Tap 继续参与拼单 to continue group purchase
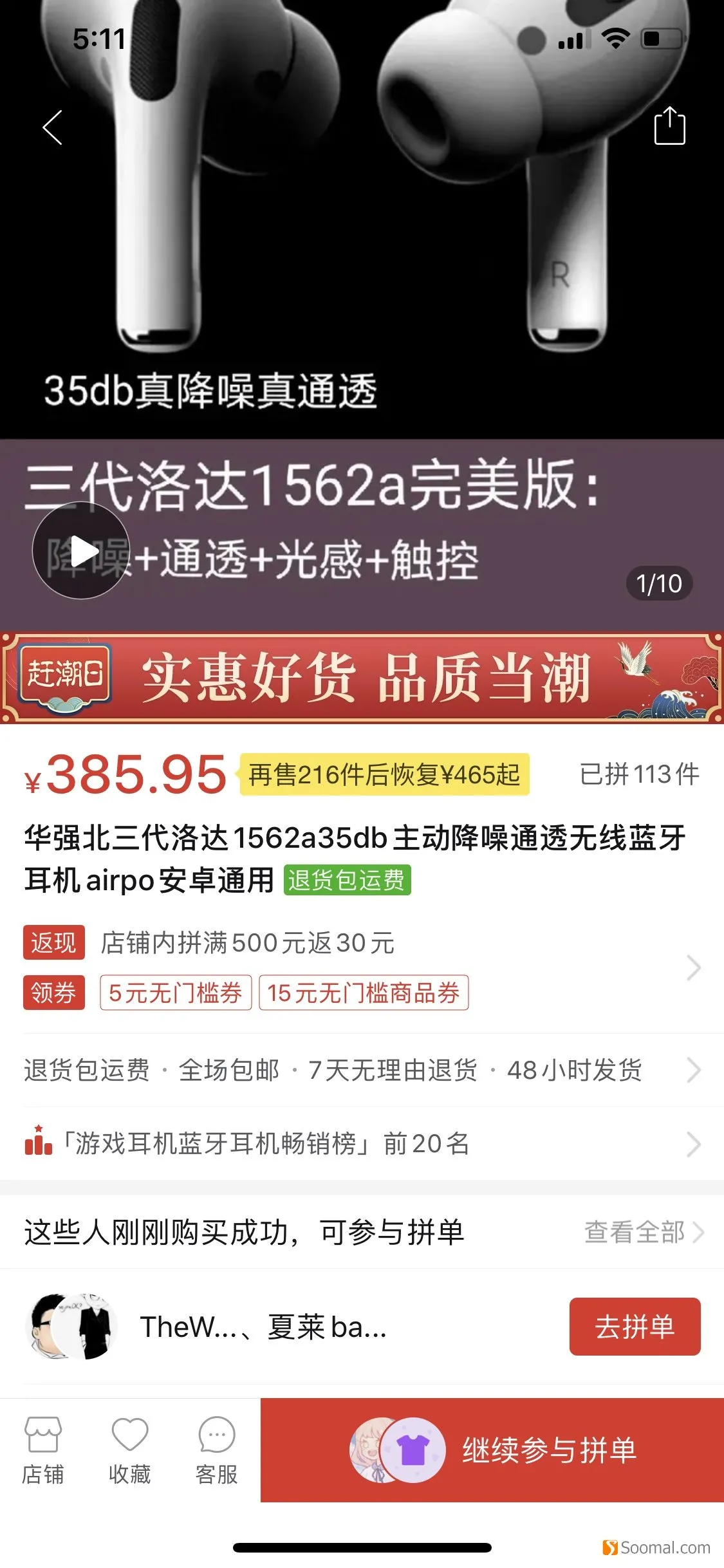This screenshot has width=724, height=1568. click(492, 1450)
